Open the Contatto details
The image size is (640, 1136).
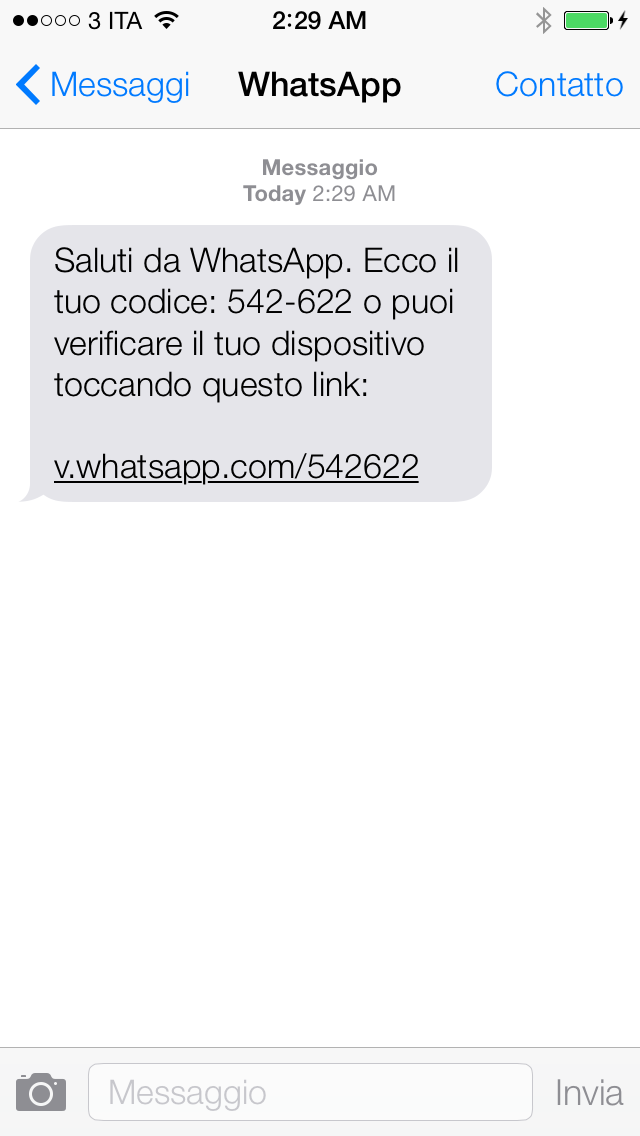pyautogui.click(x=558, y=85)
